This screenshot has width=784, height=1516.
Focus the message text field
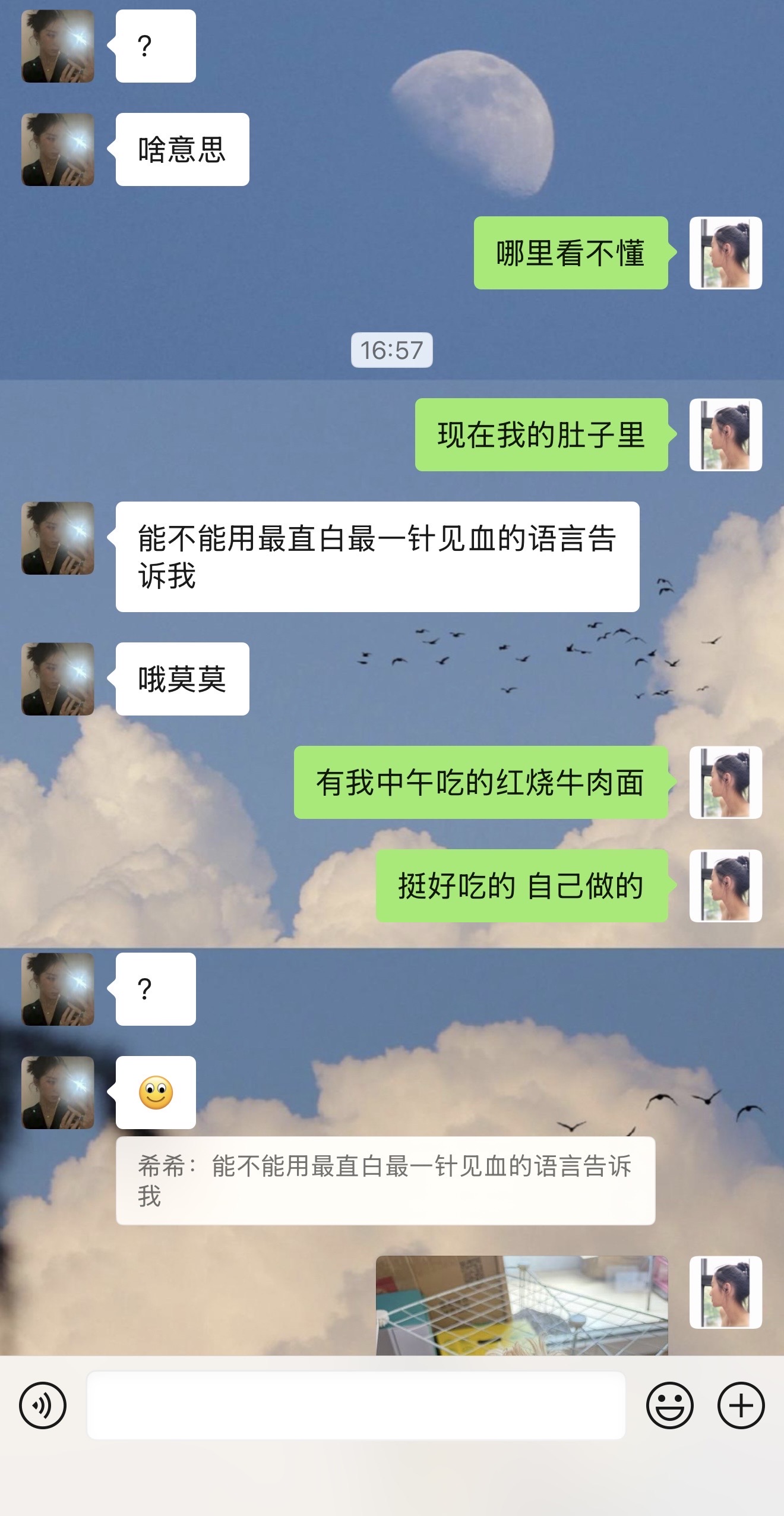tap(356, 1405)
